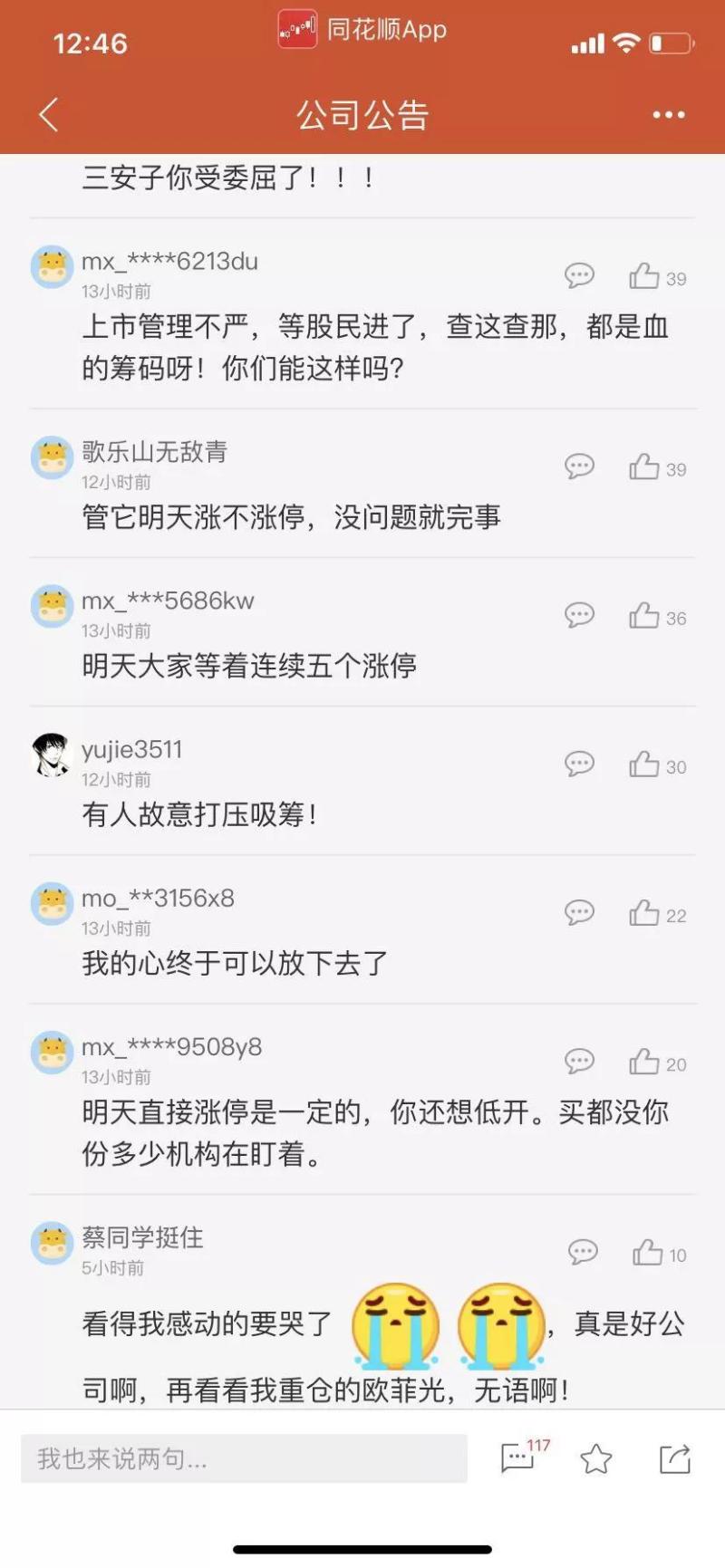This screenshot has width=725, height=1568.
Task: Tap the reply bubble on 蔡同学挺住's comment
Action: [583, 1251]
